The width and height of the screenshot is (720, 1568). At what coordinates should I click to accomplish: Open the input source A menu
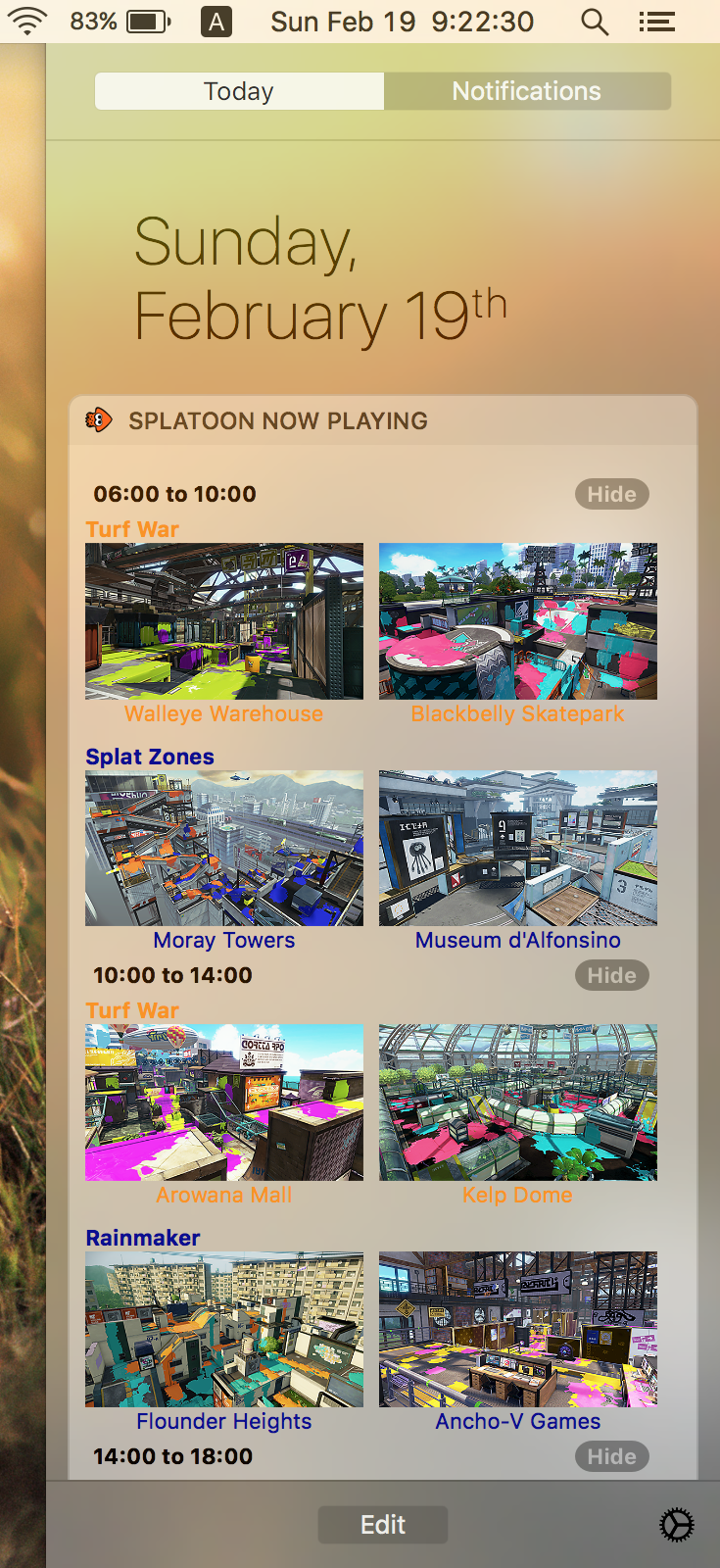[216, 22]
